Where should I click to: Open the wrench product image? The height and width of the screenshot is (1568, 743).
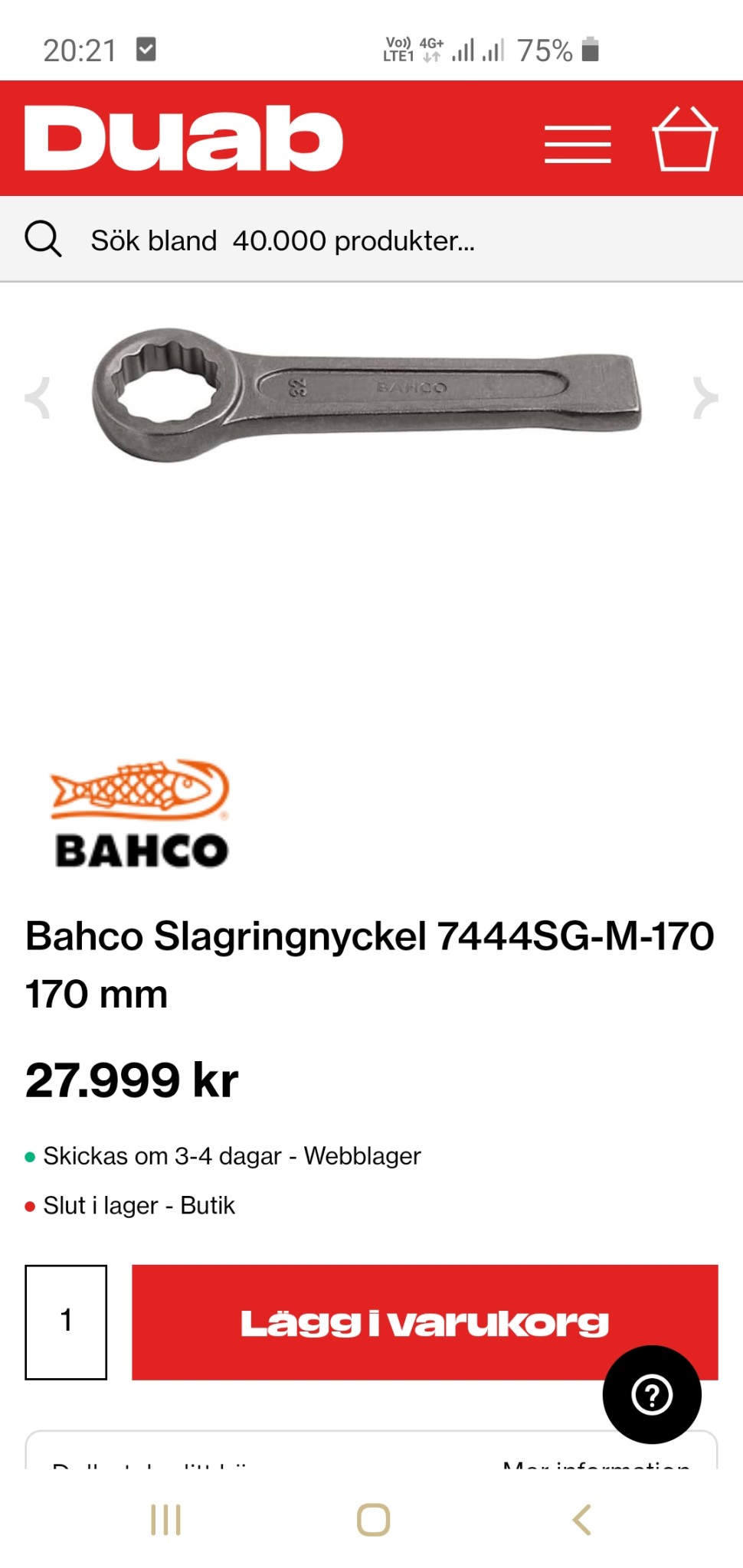click(366, 394)
